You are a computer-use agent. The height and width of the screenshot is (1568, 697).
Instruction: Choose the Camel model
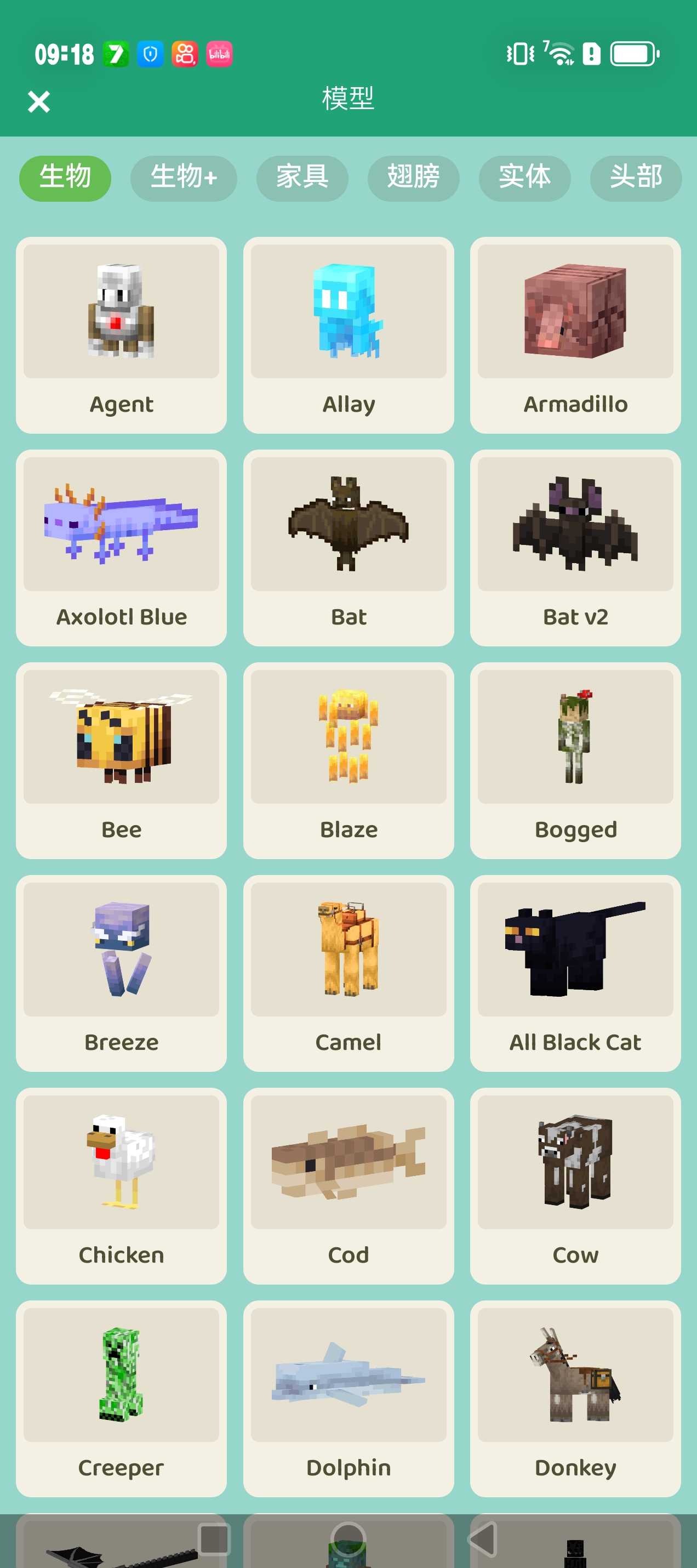coord(348,973)
